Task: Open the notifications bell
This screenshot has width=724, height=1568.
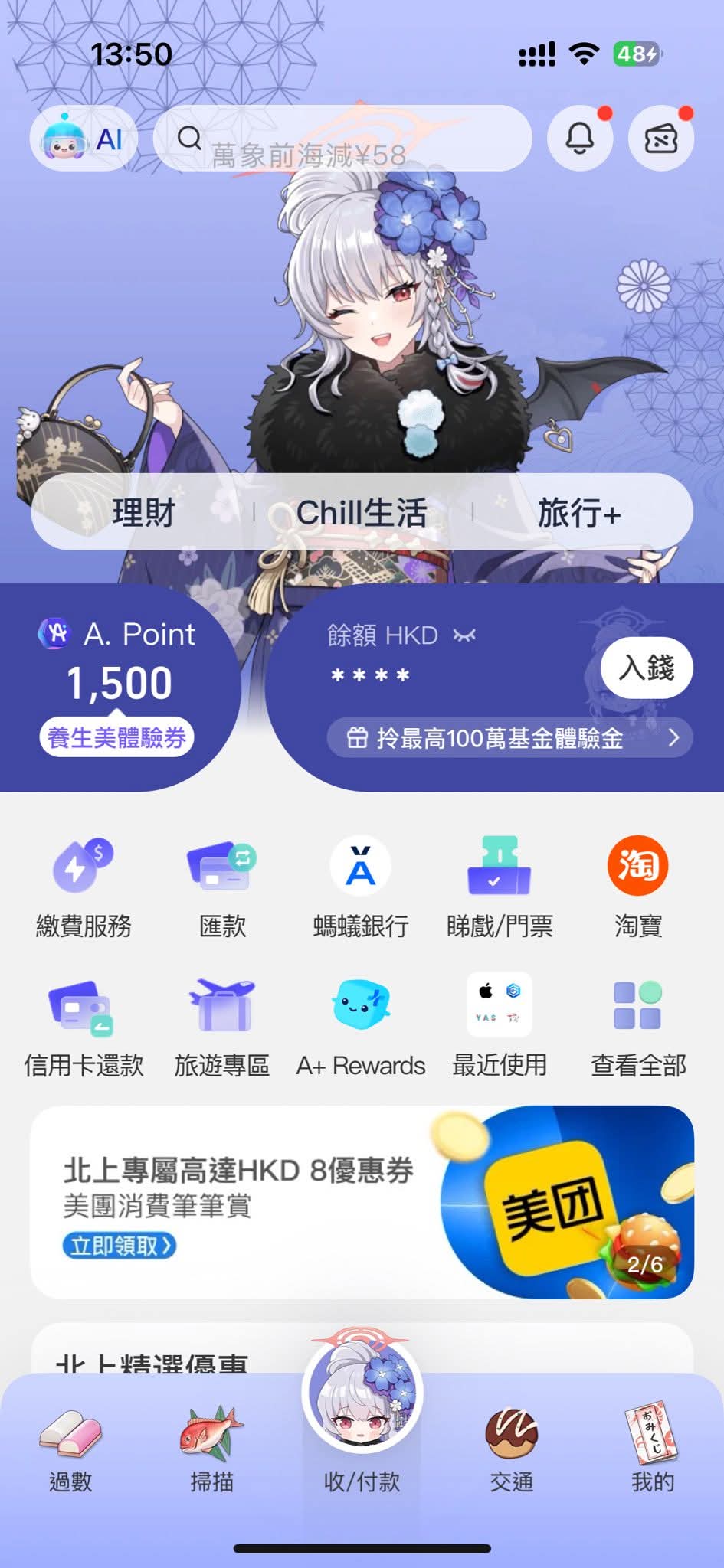Action: pyautogui.click(x=579, y=139)
